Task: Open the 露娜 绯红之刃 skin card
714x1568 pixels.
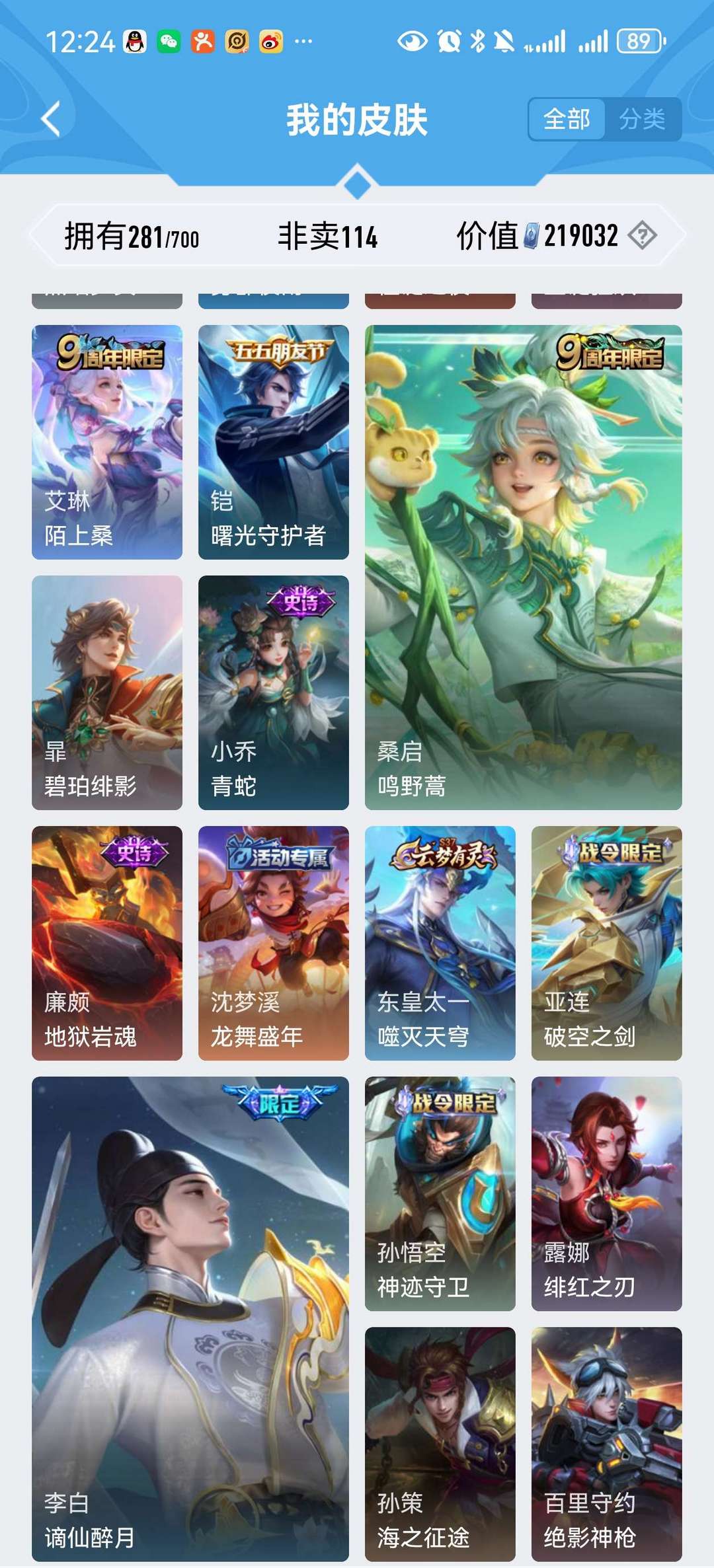Action: point(607,1193)
